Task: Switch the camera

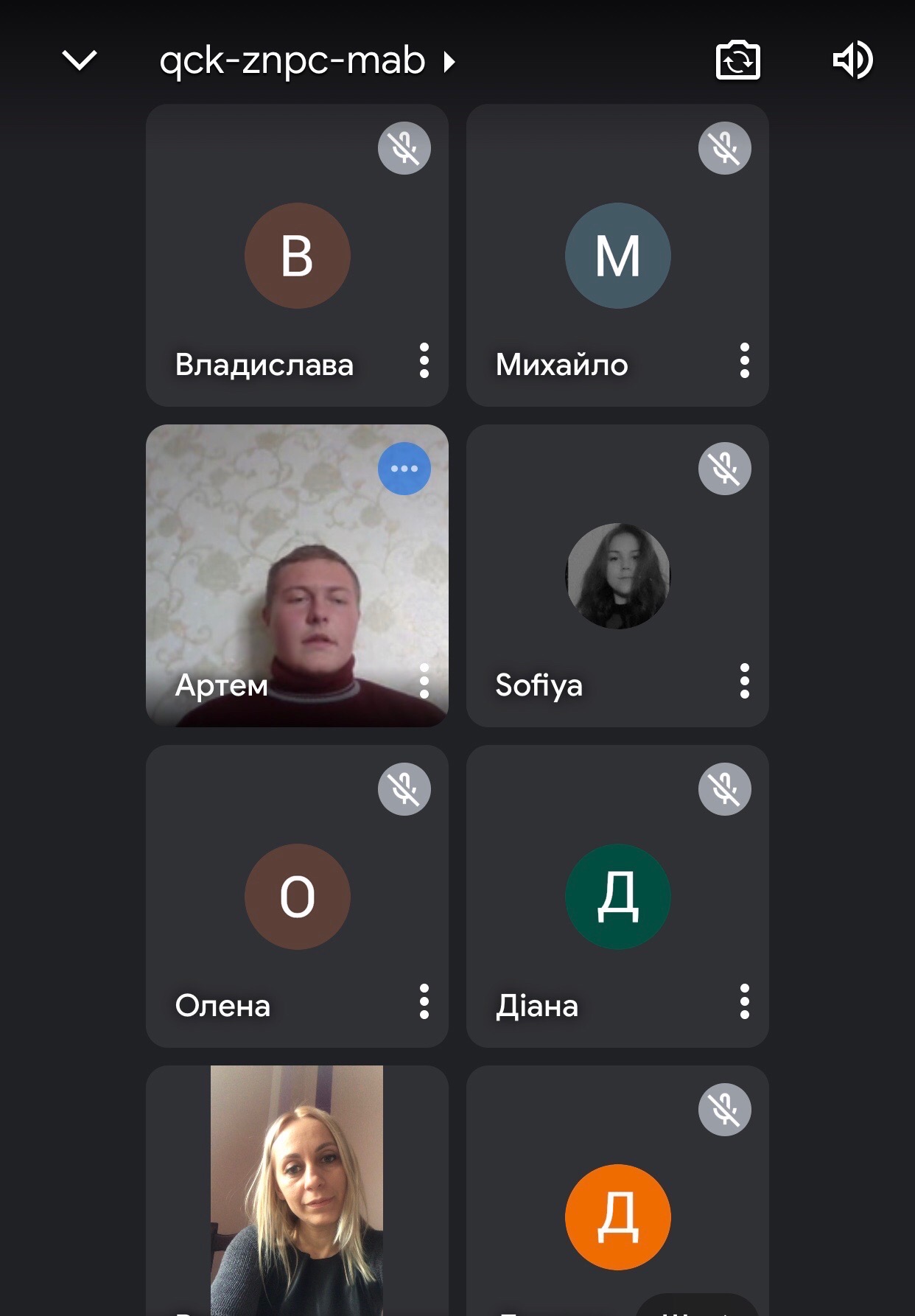Action: pyautogui.click(x=737, y=60)
